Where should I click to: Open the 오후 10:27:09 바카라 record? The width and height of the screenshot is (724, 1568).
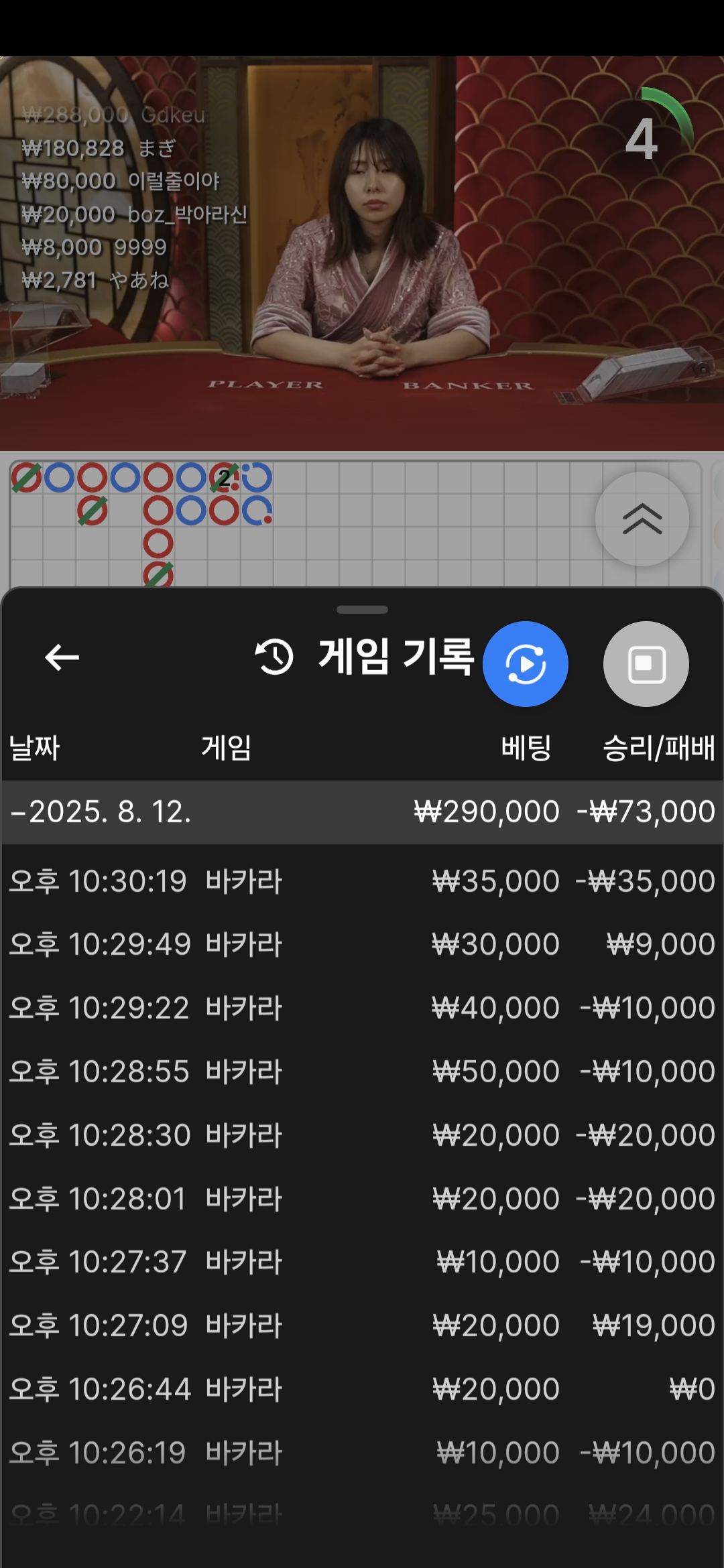point(362,1326)
